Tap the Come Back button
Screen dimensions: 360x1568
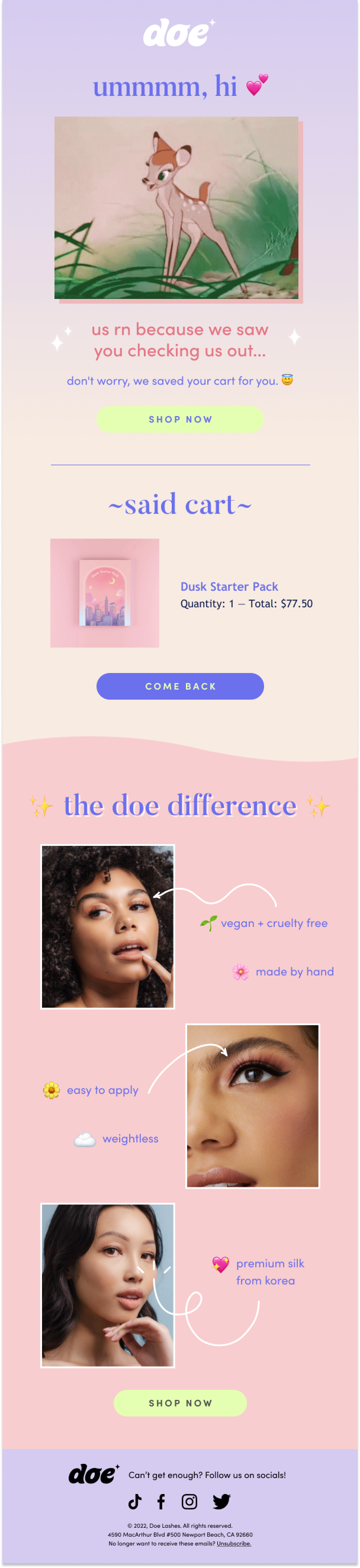180,686
